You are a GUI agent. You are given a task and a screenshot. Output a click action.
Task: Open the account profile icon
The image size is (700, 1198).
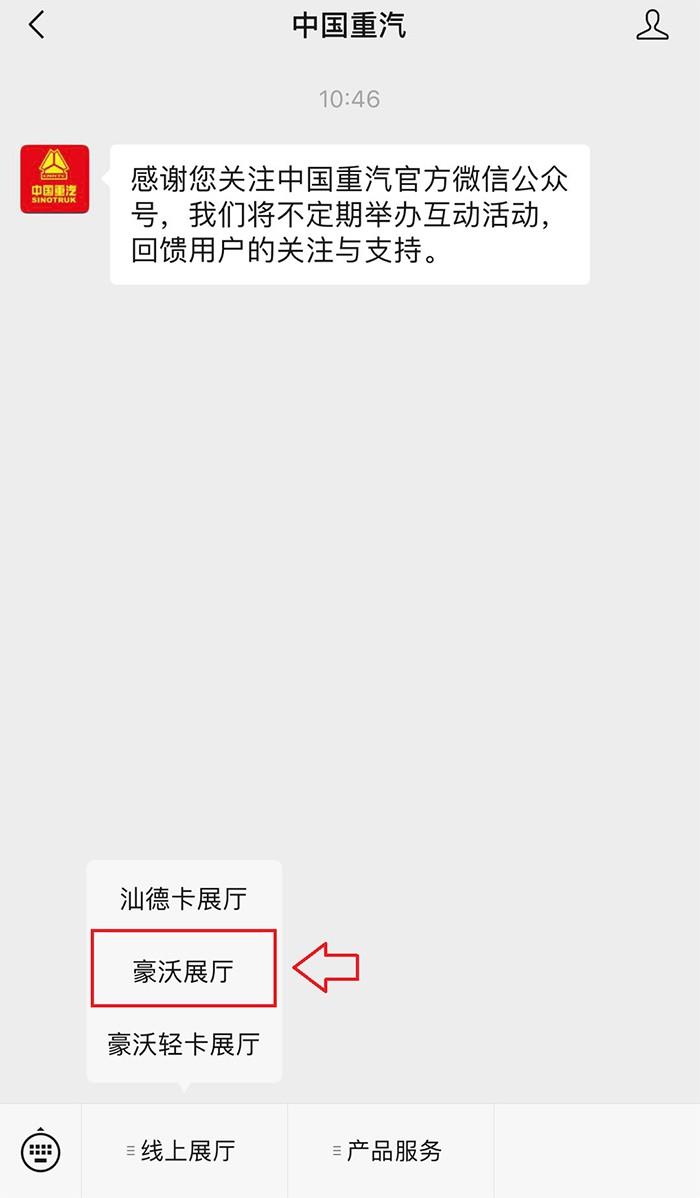pos(652,26)
